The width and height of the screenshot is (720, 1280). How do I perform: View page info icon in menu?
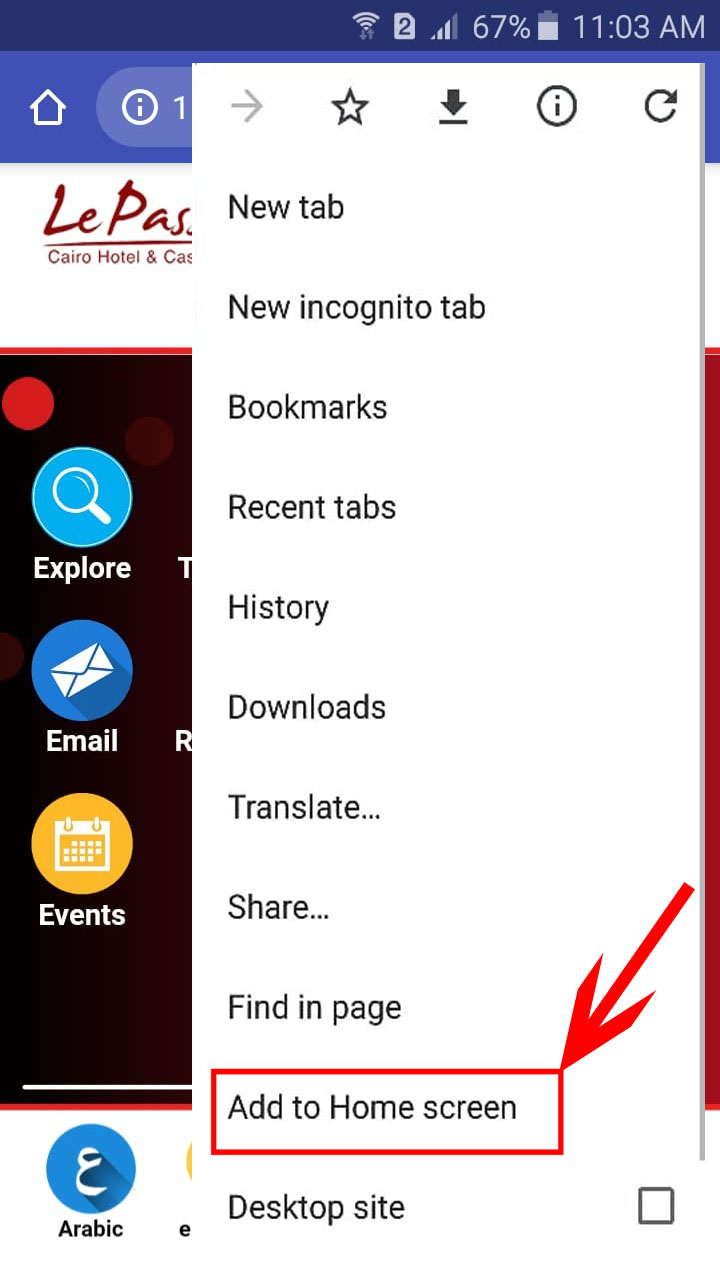tap(556, 107)
